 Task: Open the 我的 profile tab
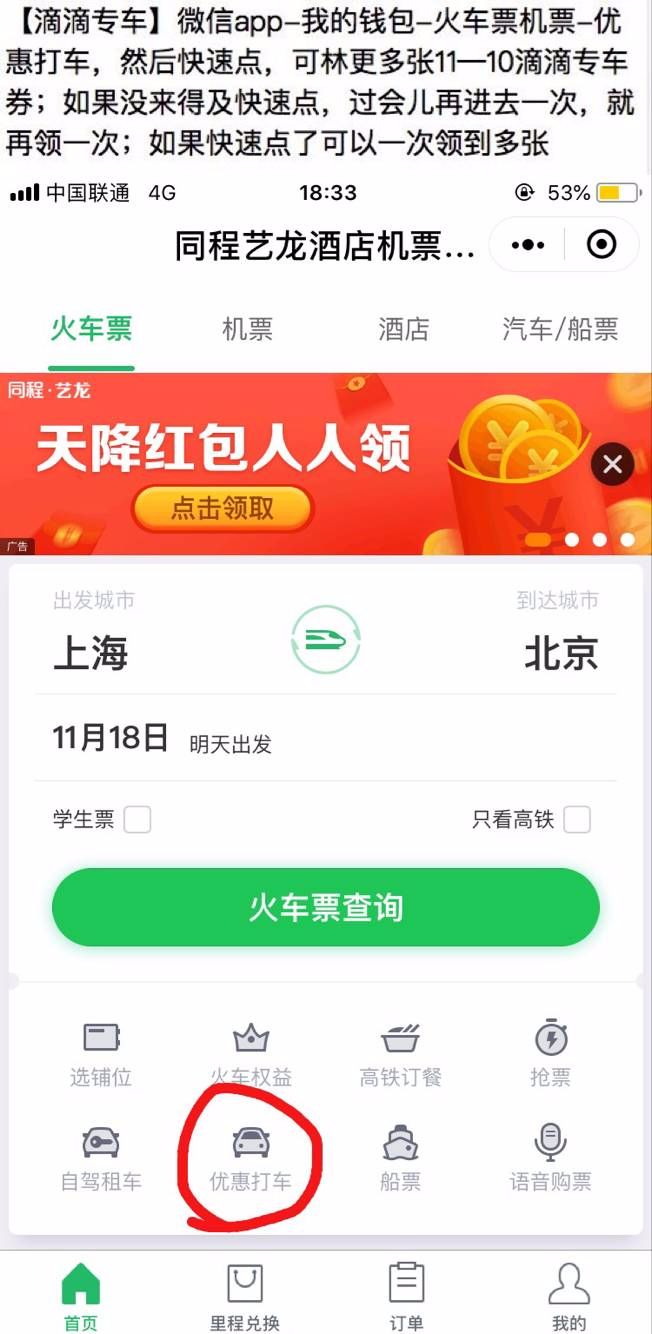pyautogui.click(x=569, y=1296)
